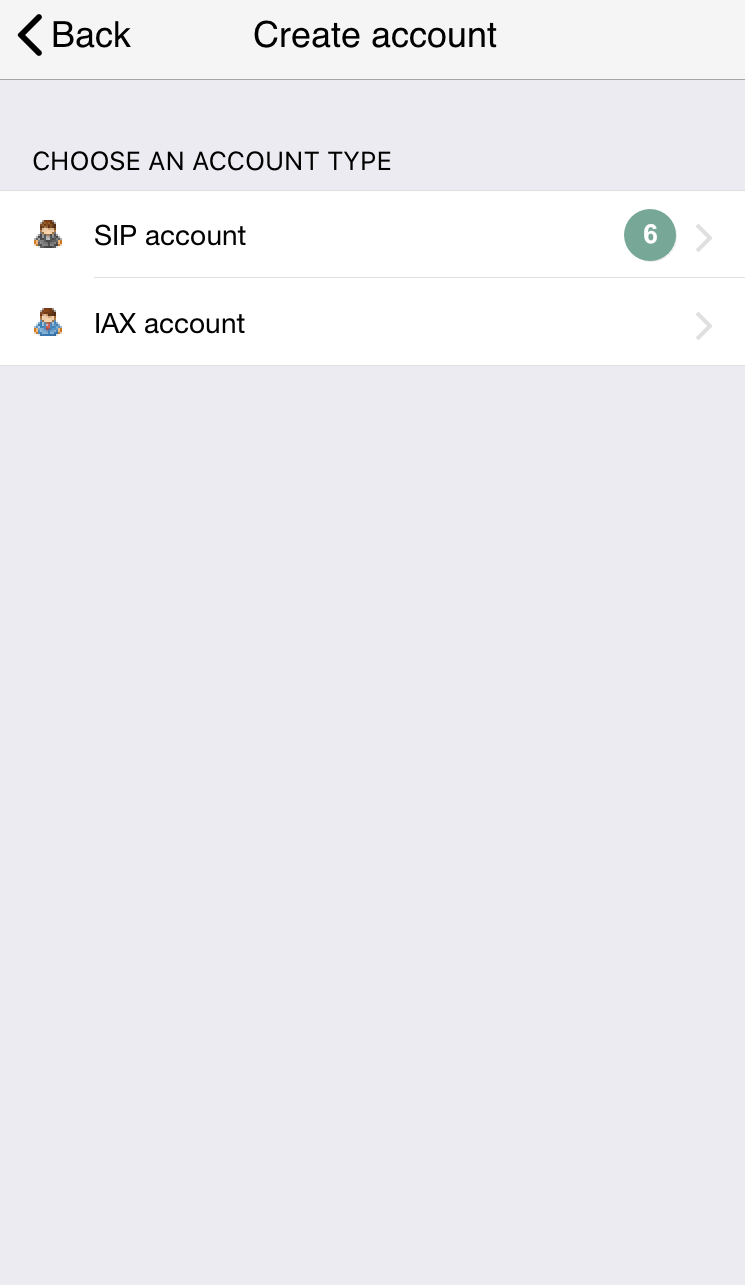Go back using the Back button

[74, 35]
